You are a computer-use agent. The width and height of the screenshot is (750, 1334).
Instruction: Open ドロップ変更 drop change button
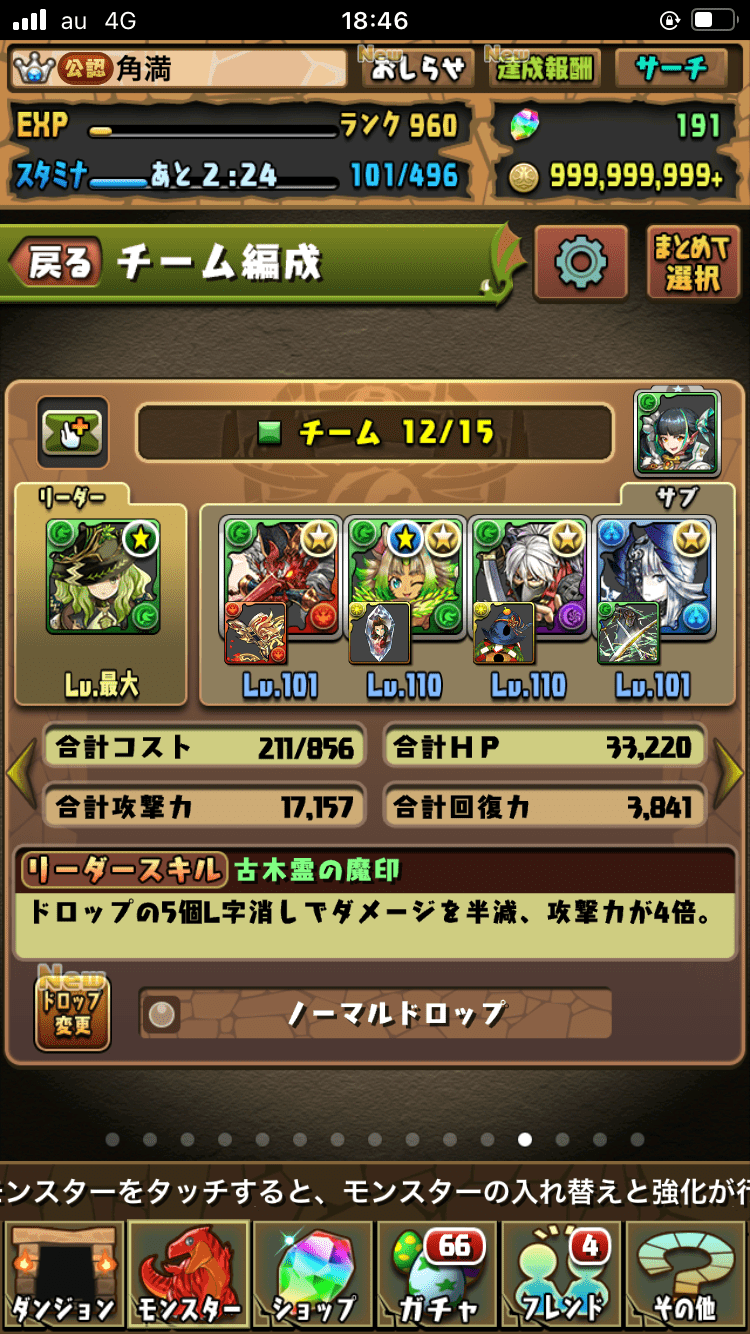coord(72,1014)
